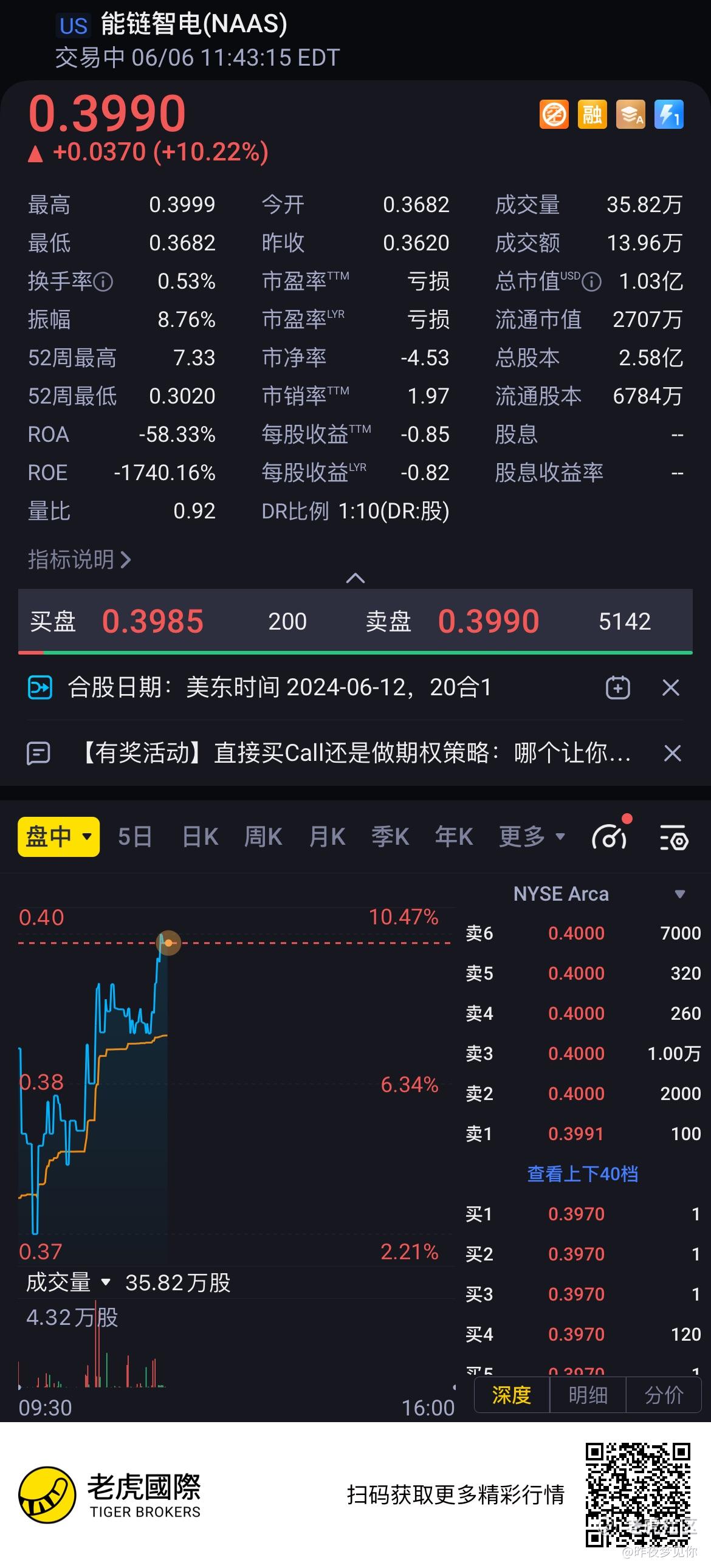View 查看上下40档 order book depth

tap(583, 1174)
